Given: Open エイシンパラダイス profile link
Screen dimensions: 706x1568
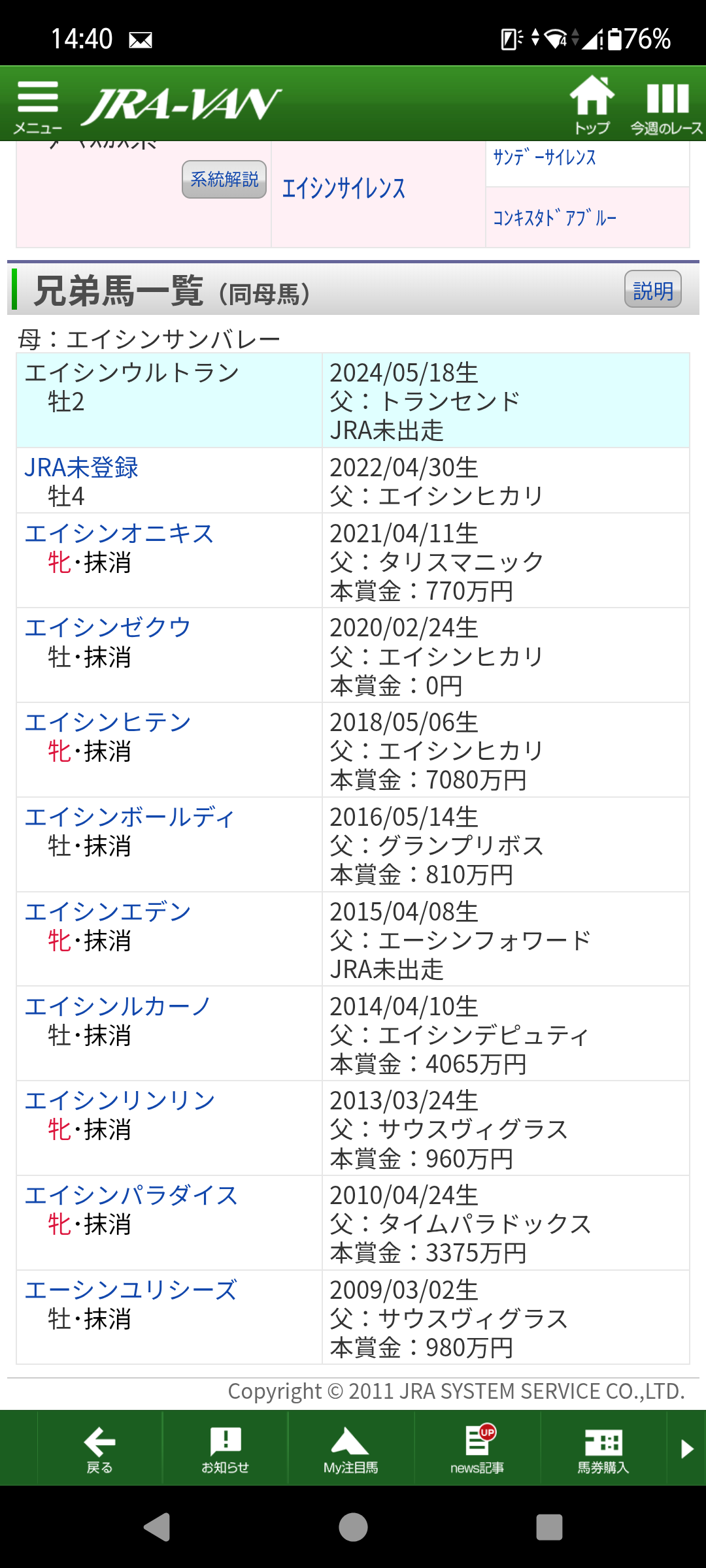Looking at the screenshot, I should pyautogui.click(x=131, y=1196).
